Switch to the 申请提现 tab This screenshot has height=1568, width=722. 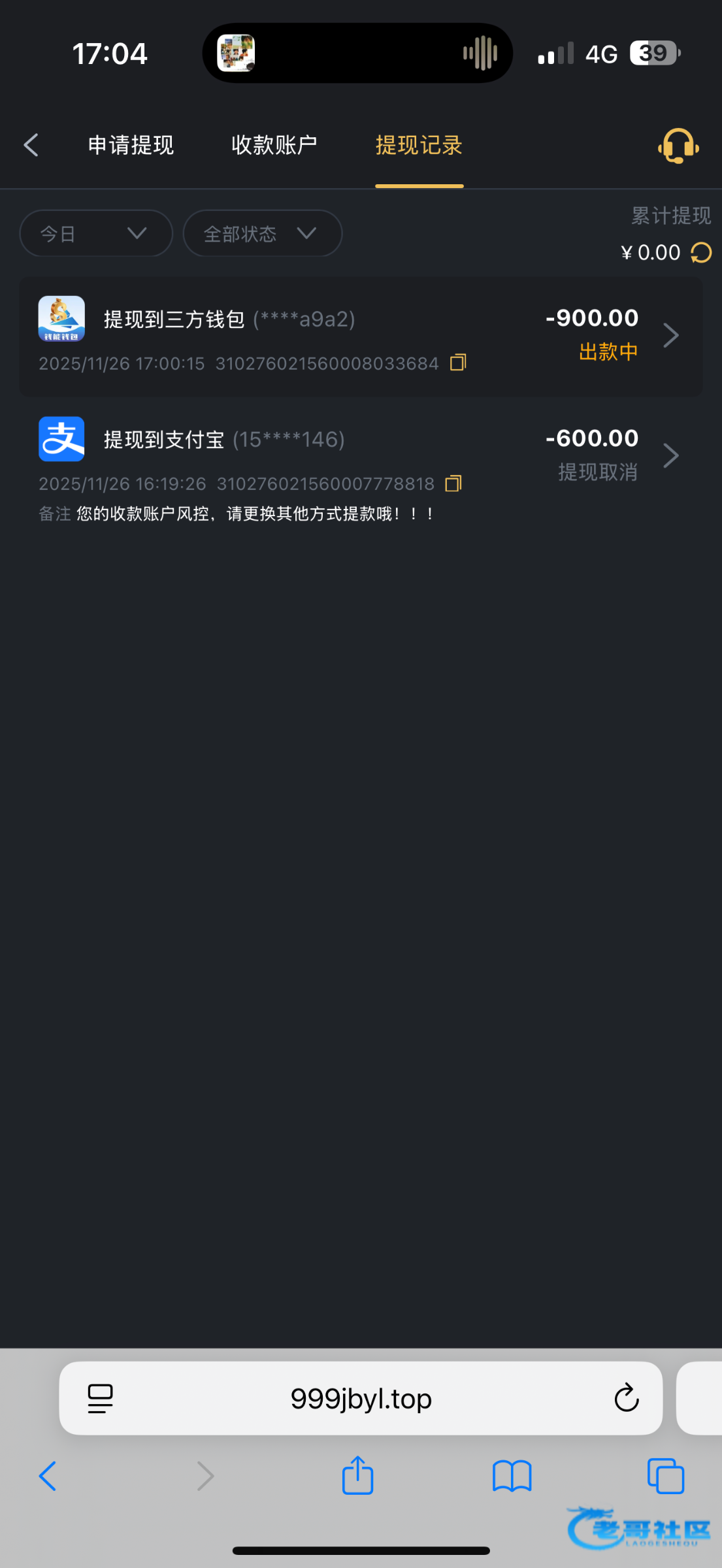pyautogui.click(x=131, y=145)
